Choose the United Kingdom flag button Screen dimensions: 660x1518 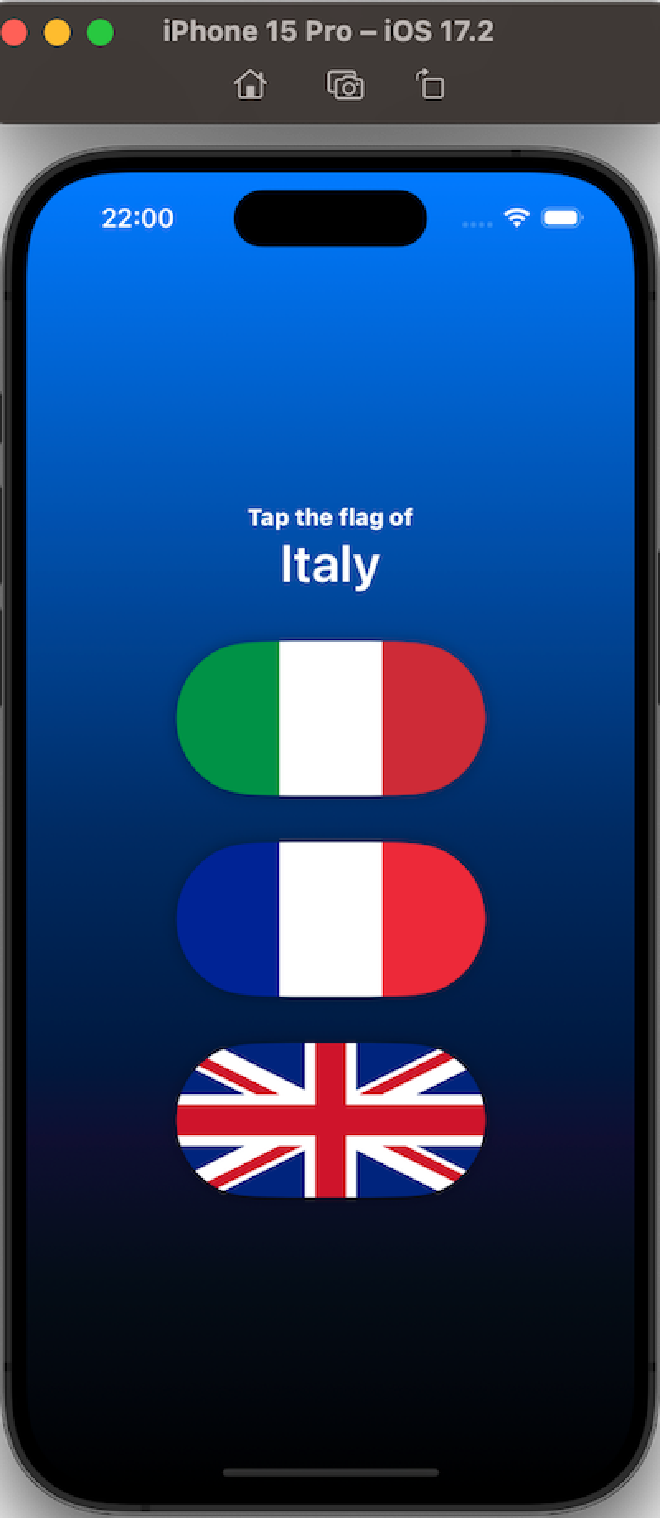(x=330, y=1119)
